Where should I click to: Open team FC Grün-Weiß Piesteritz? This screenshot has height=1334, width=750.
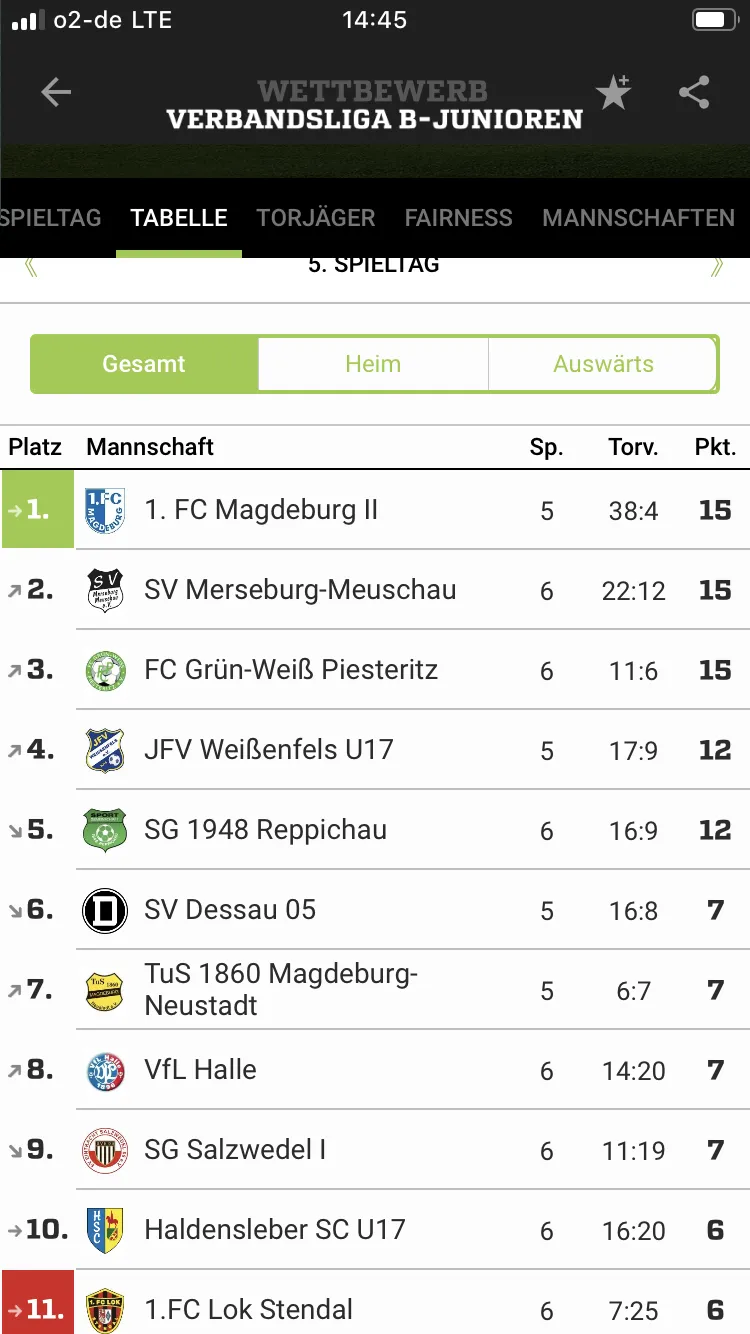pos(375,670)
